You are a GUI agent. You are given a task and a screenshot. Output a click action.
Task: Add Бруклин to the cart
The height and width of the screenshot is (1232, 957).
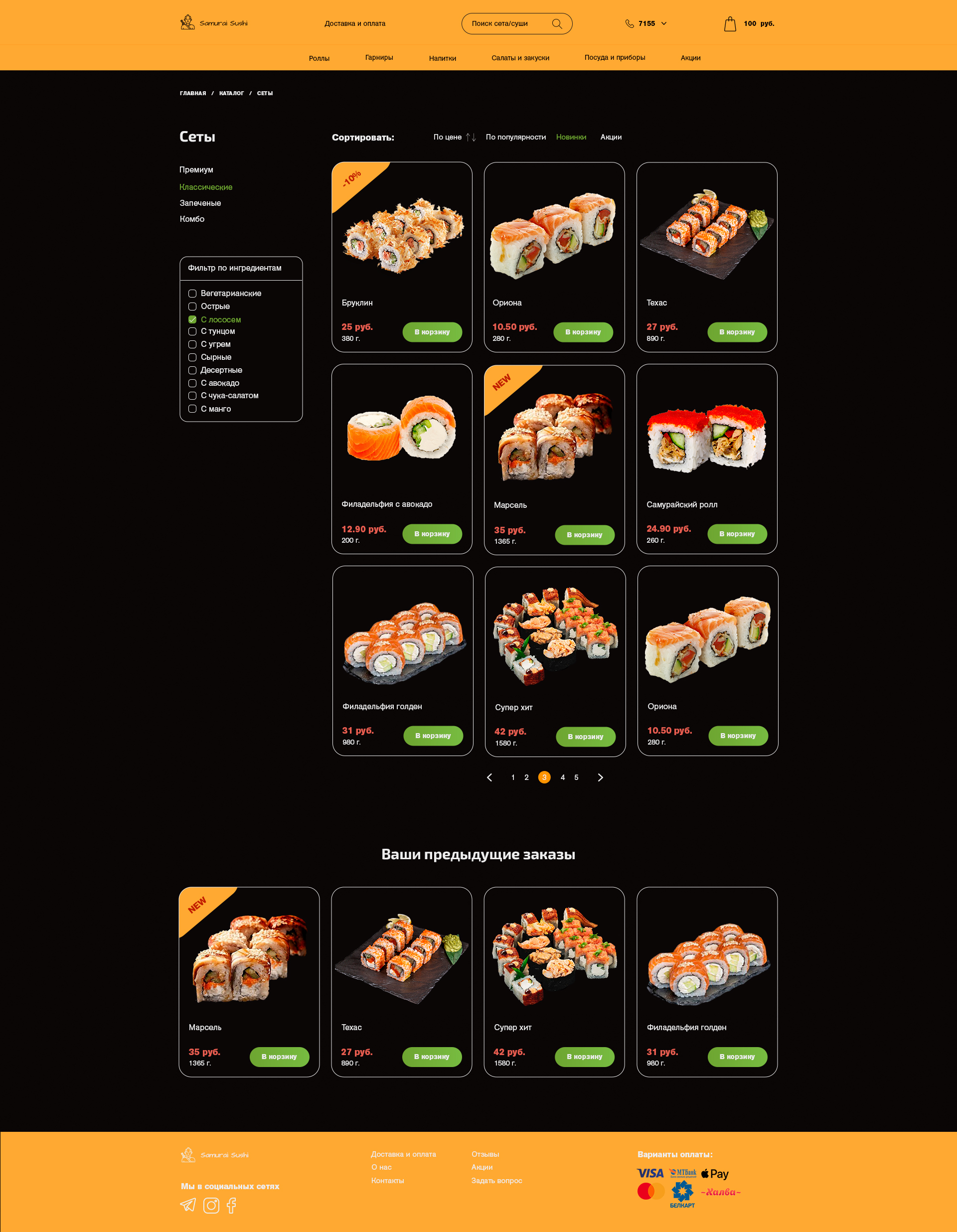point(432,332)
